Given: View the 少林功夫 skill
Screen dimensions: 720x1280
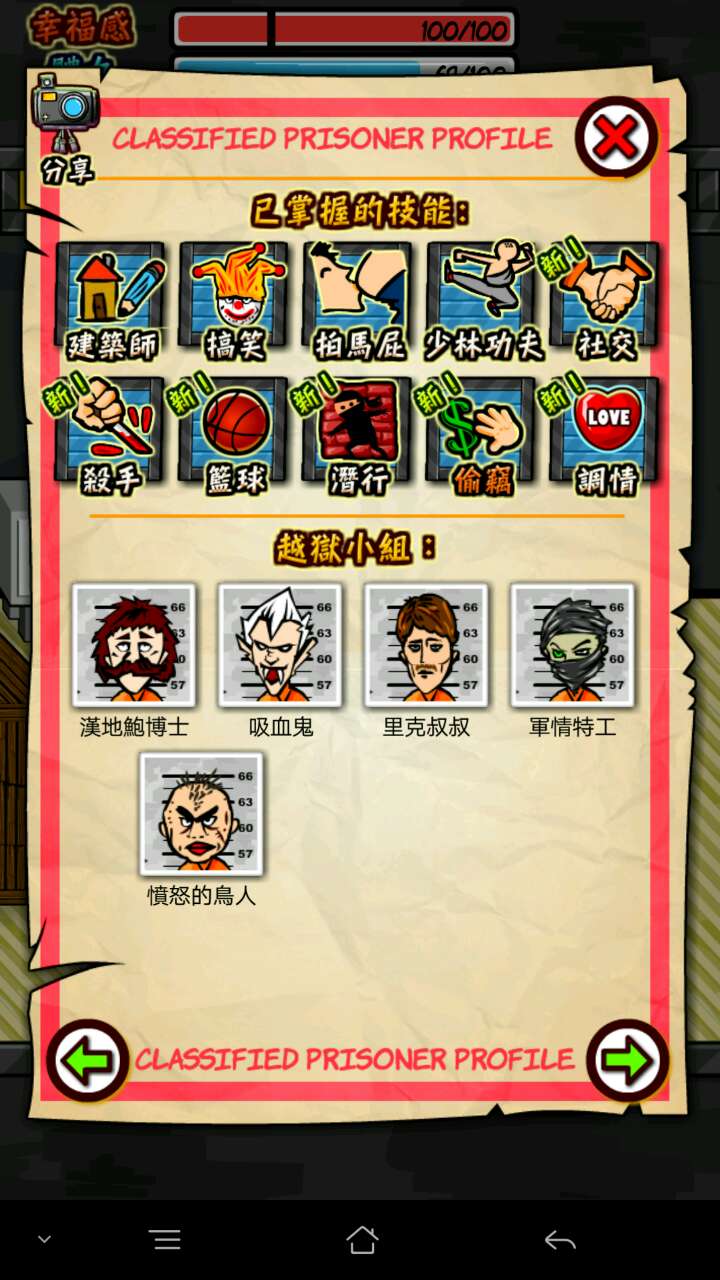Looking at the screenshot, I should 482,299.
